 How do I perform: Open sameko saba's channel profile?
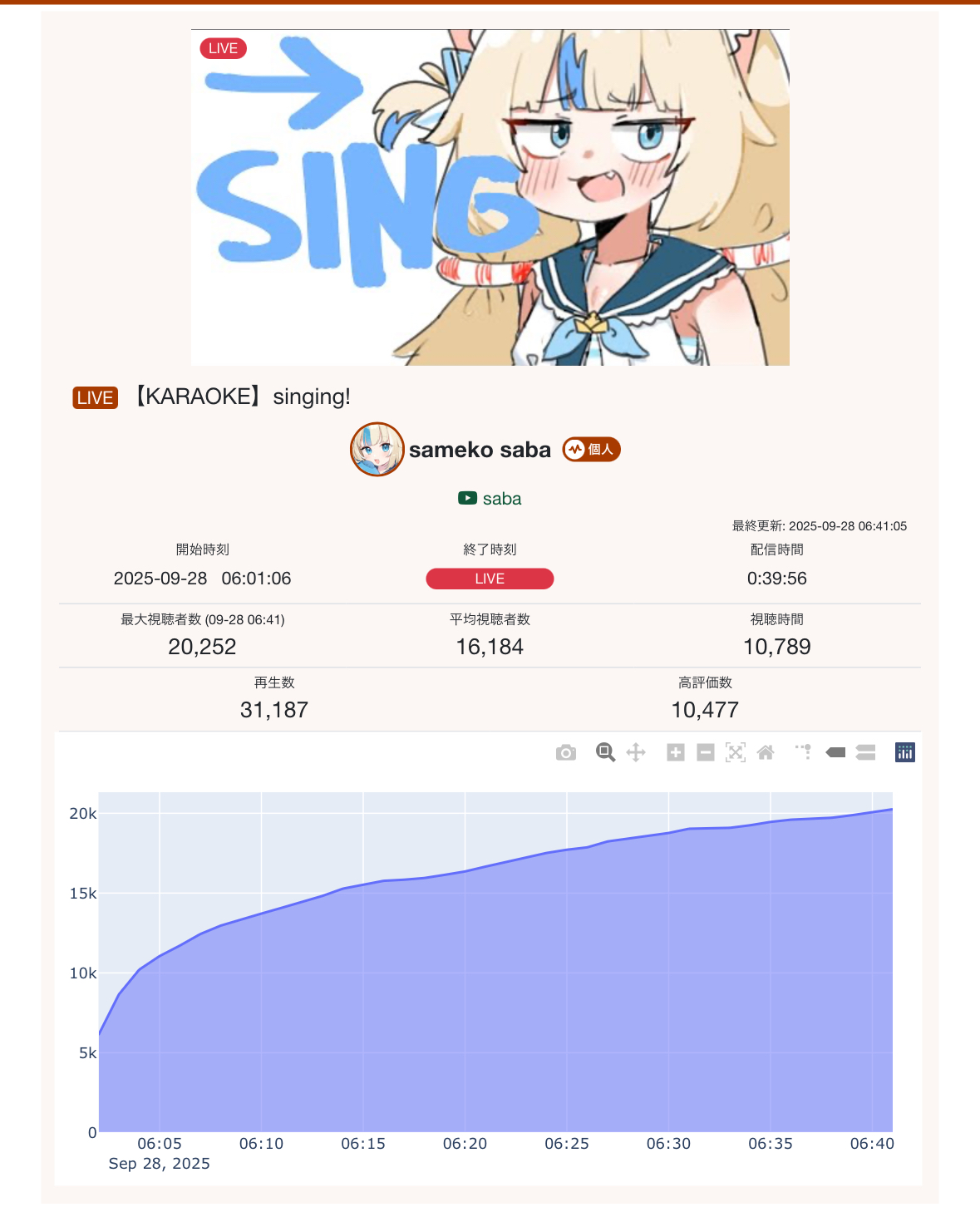(x=480, y=450)
